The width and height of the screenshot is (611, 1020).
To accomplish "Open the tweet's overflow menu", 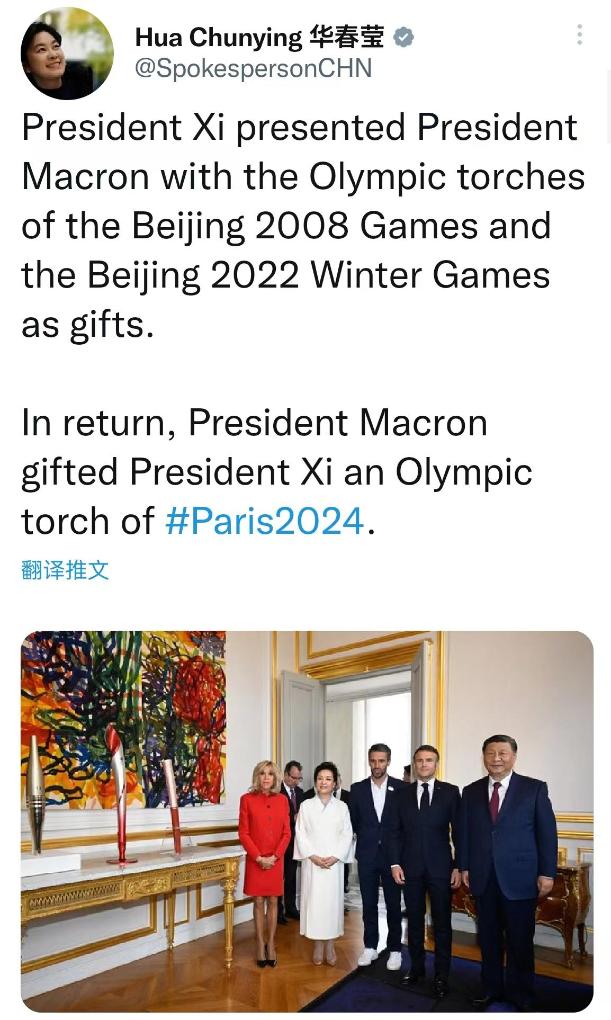I will 579,36.
